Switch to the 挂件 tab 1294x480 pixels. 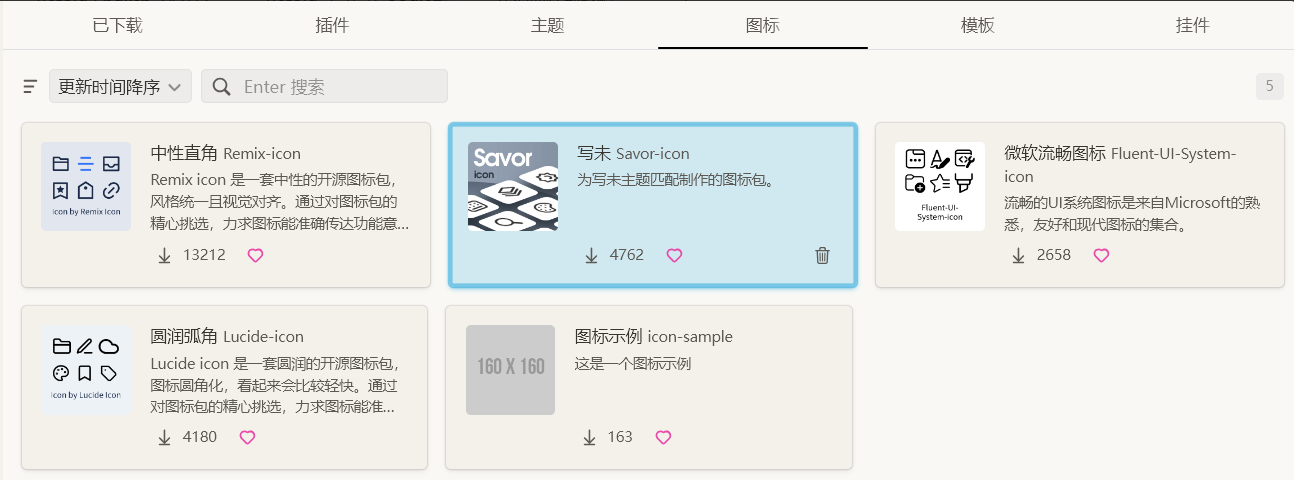point(1192,26)
